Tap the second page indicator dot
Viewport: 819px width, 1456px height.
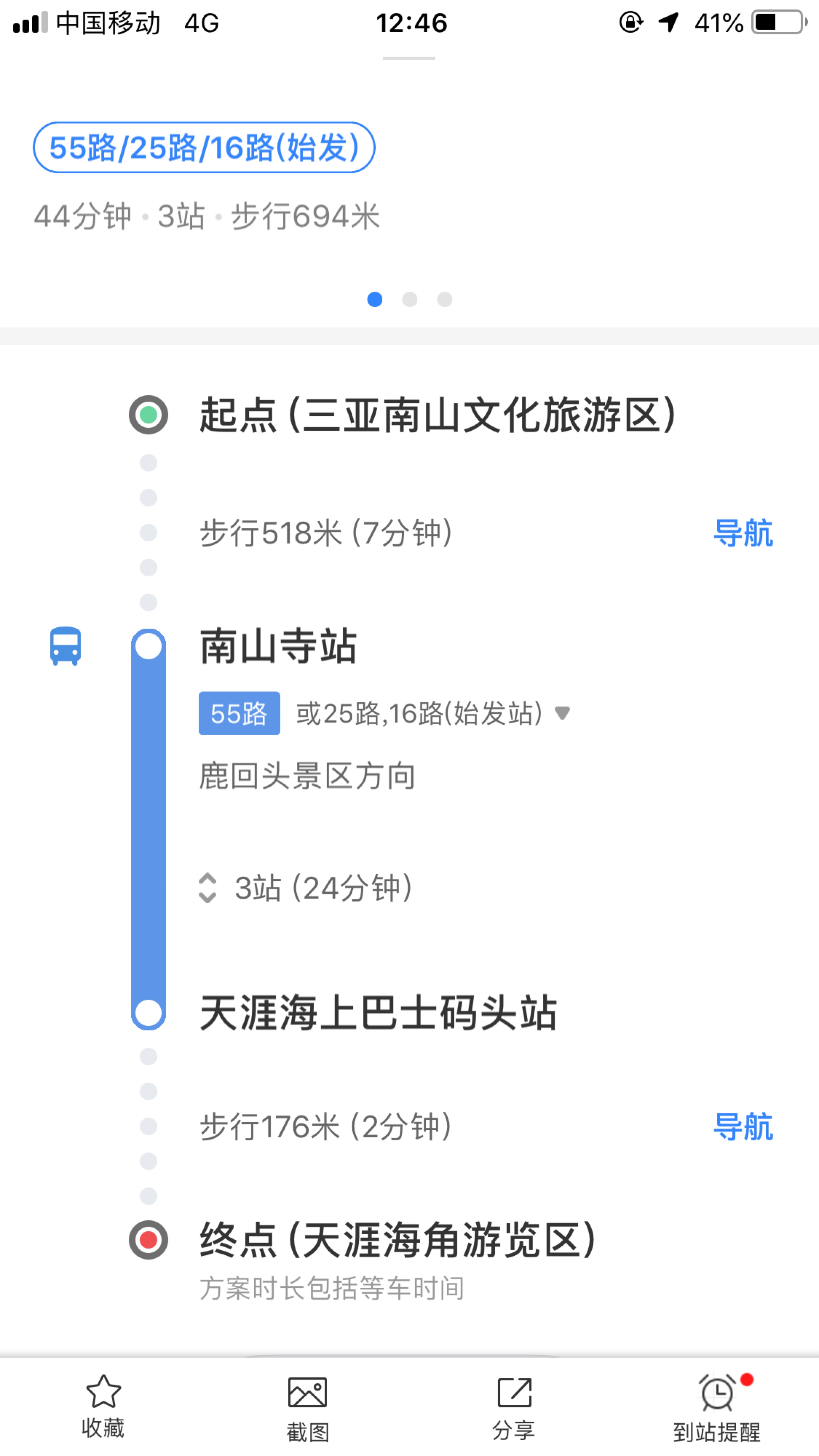tap(410, 299)
